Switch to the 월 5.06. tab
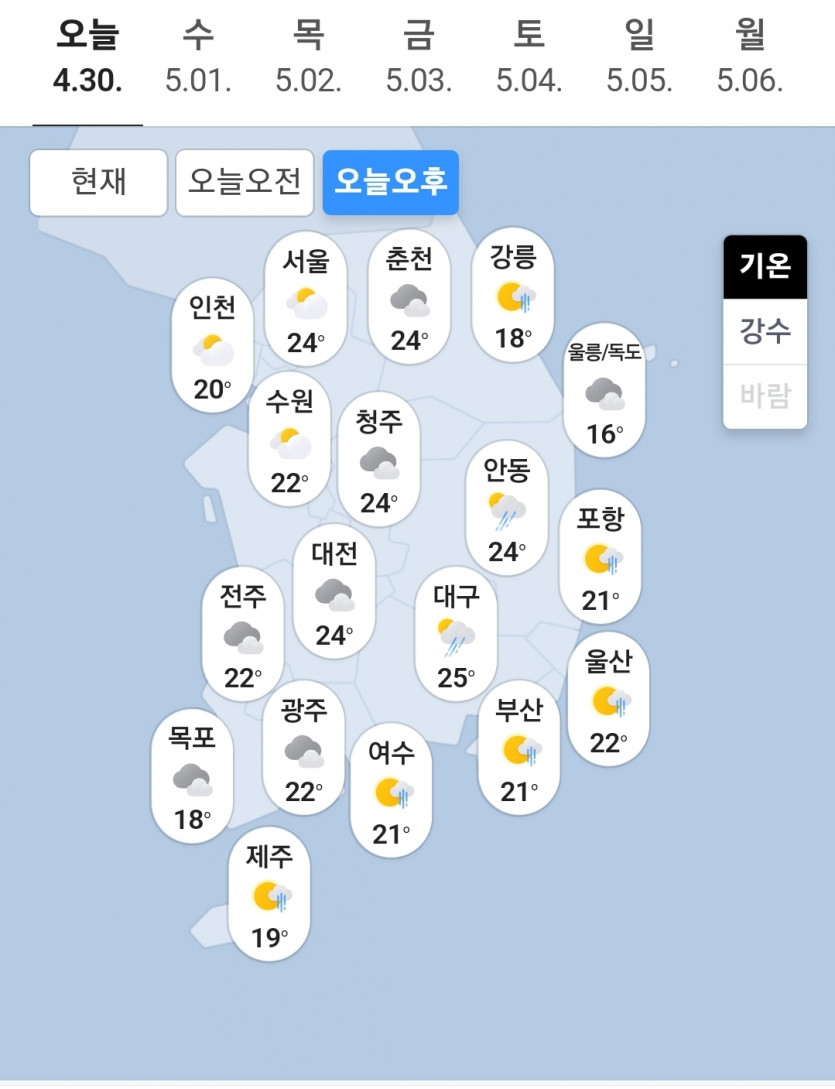 click(750, 58)
